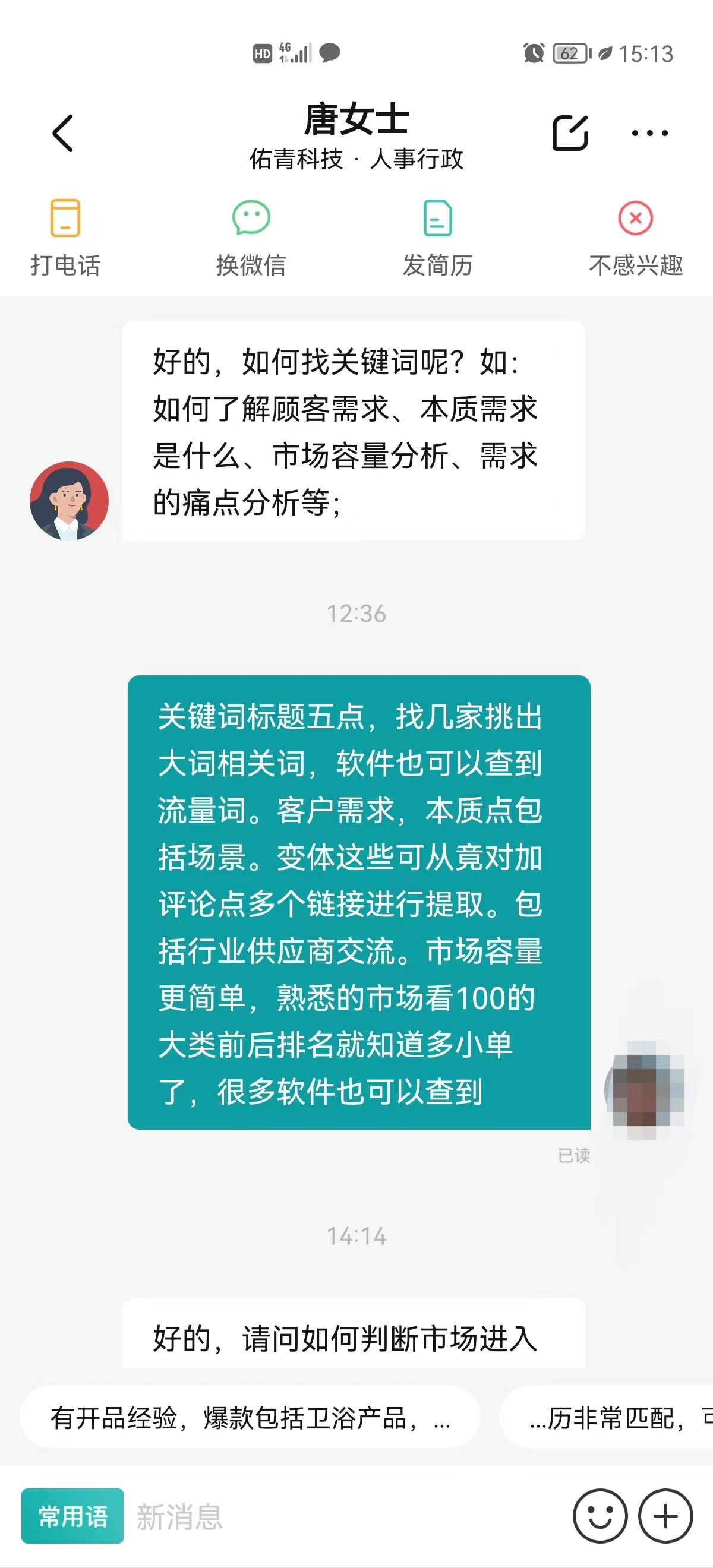Viewport: 713px width, 1568px height.
Task: Go back from the chat with 唐女士
Action: pyautogui.click(x=63, y=132)
